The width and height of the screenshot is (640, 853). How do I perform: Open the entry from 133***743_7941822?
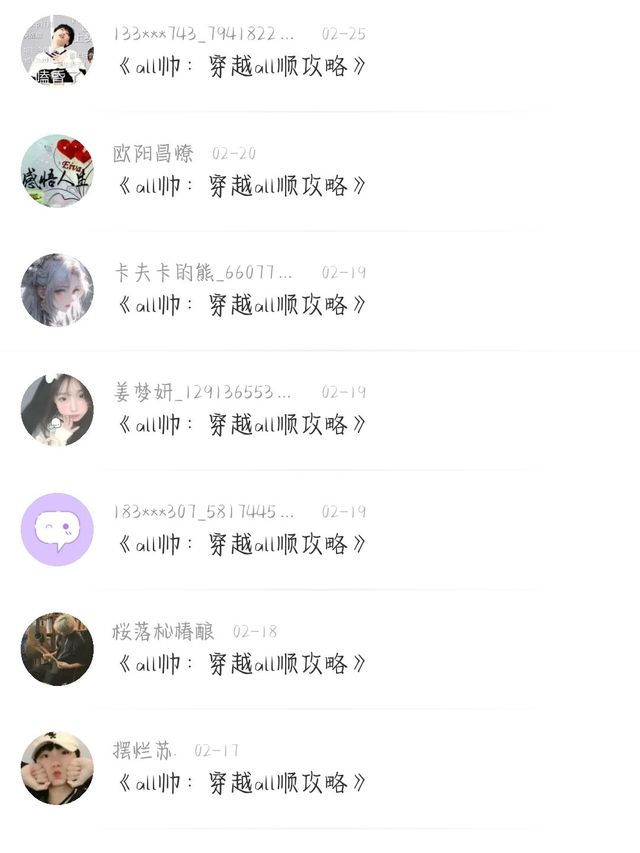(240, 67)
